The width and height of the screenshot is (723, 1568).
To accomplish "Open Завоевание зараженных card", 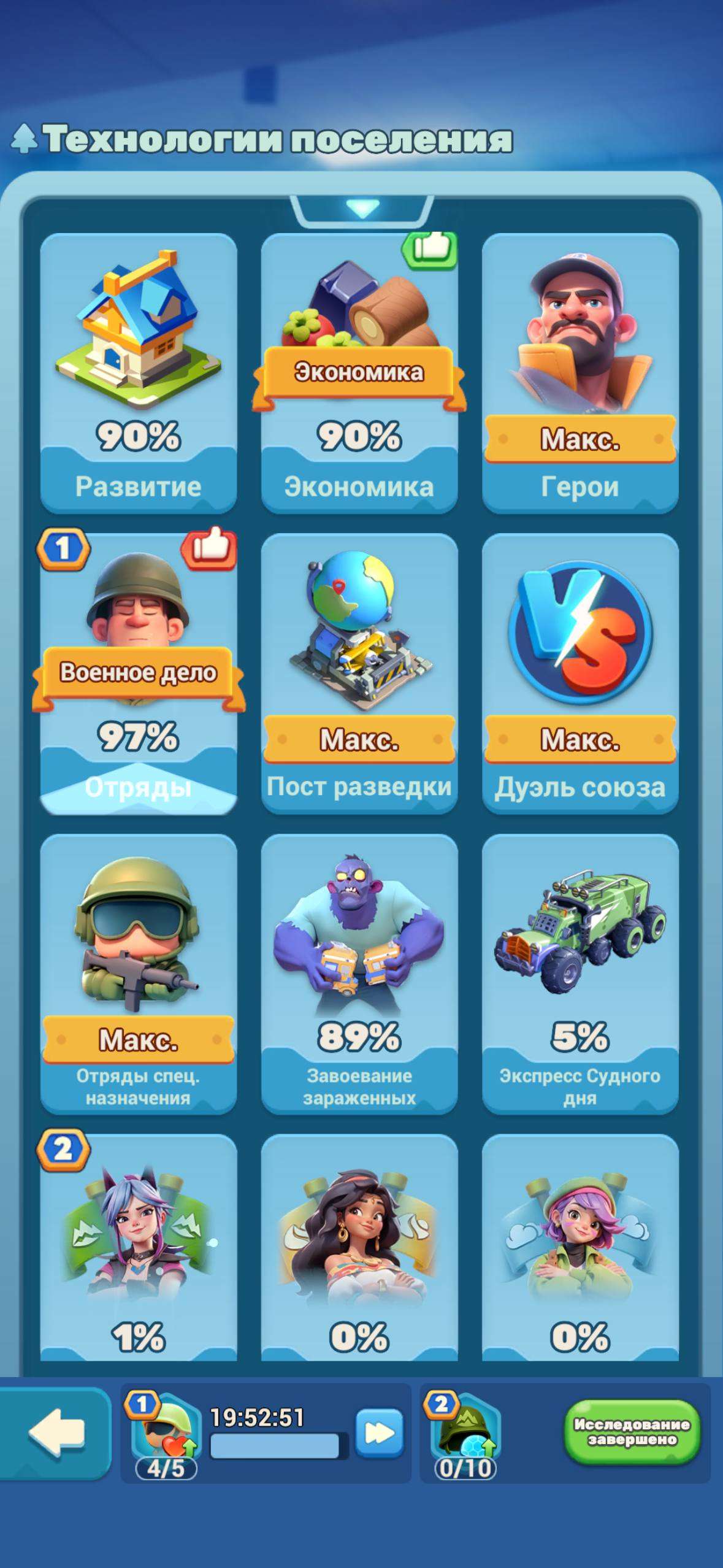I will (359, 974).
